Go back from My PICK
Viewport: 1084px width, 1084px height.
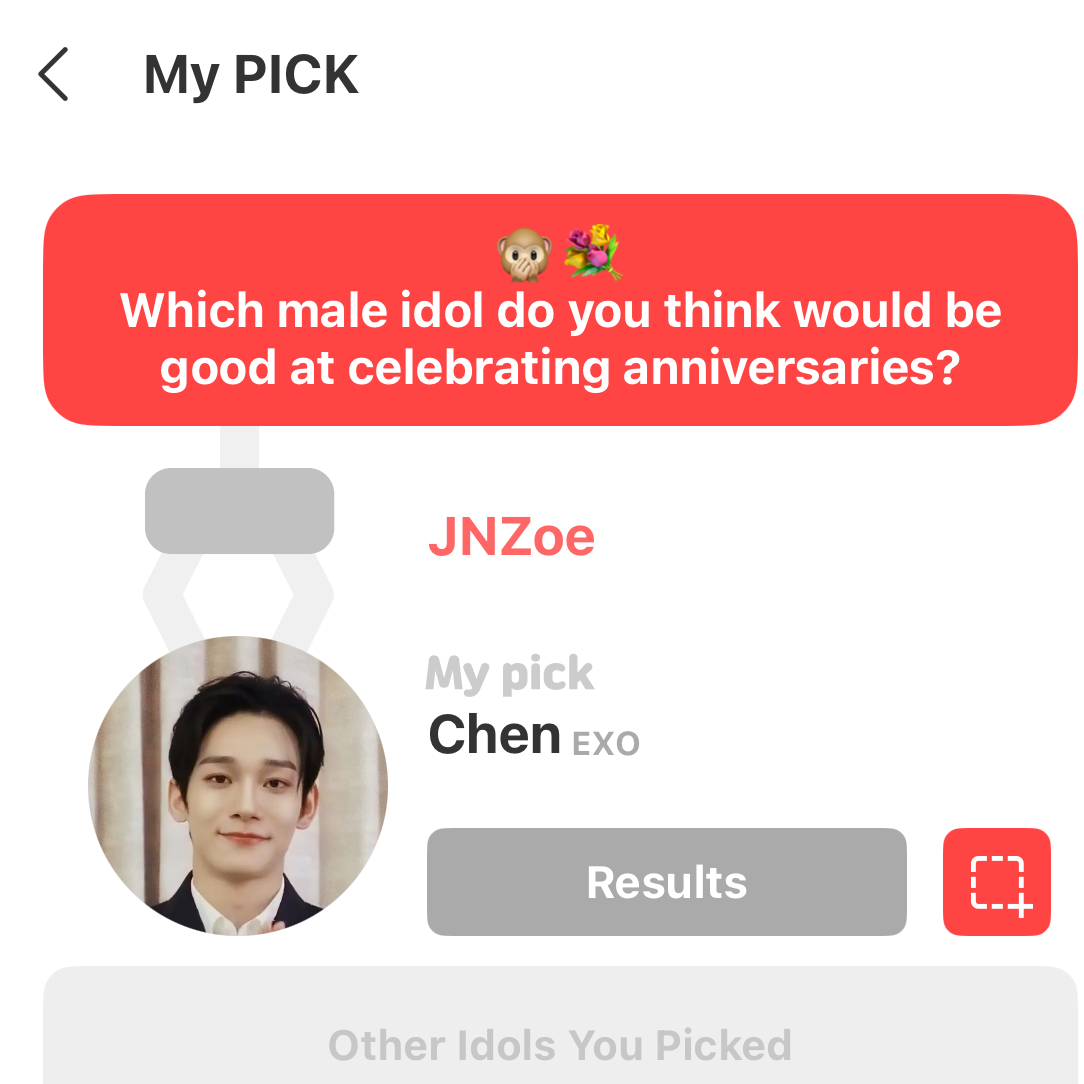[53, 75]
